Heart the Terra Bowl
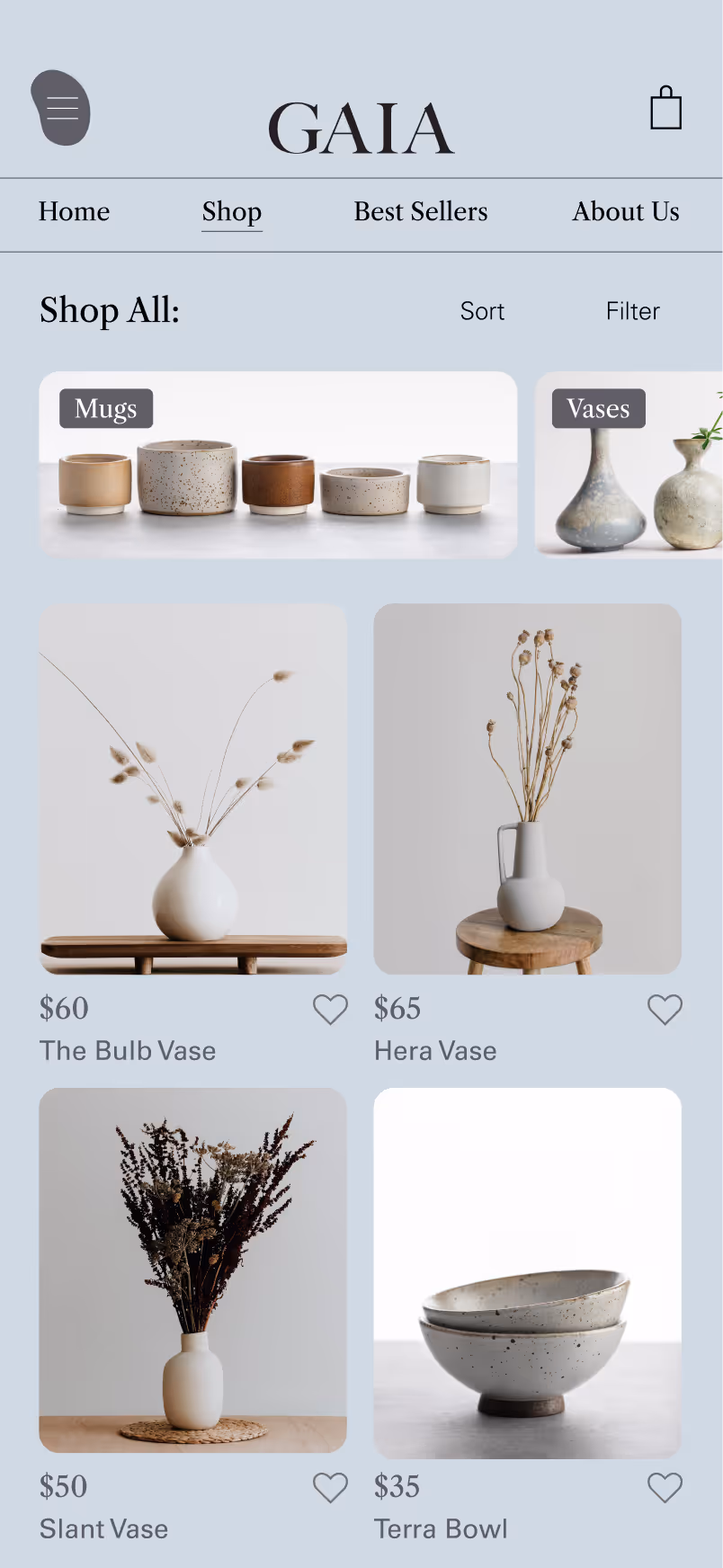Screen dimensions: 723x1568 [x=665, y=1488]
